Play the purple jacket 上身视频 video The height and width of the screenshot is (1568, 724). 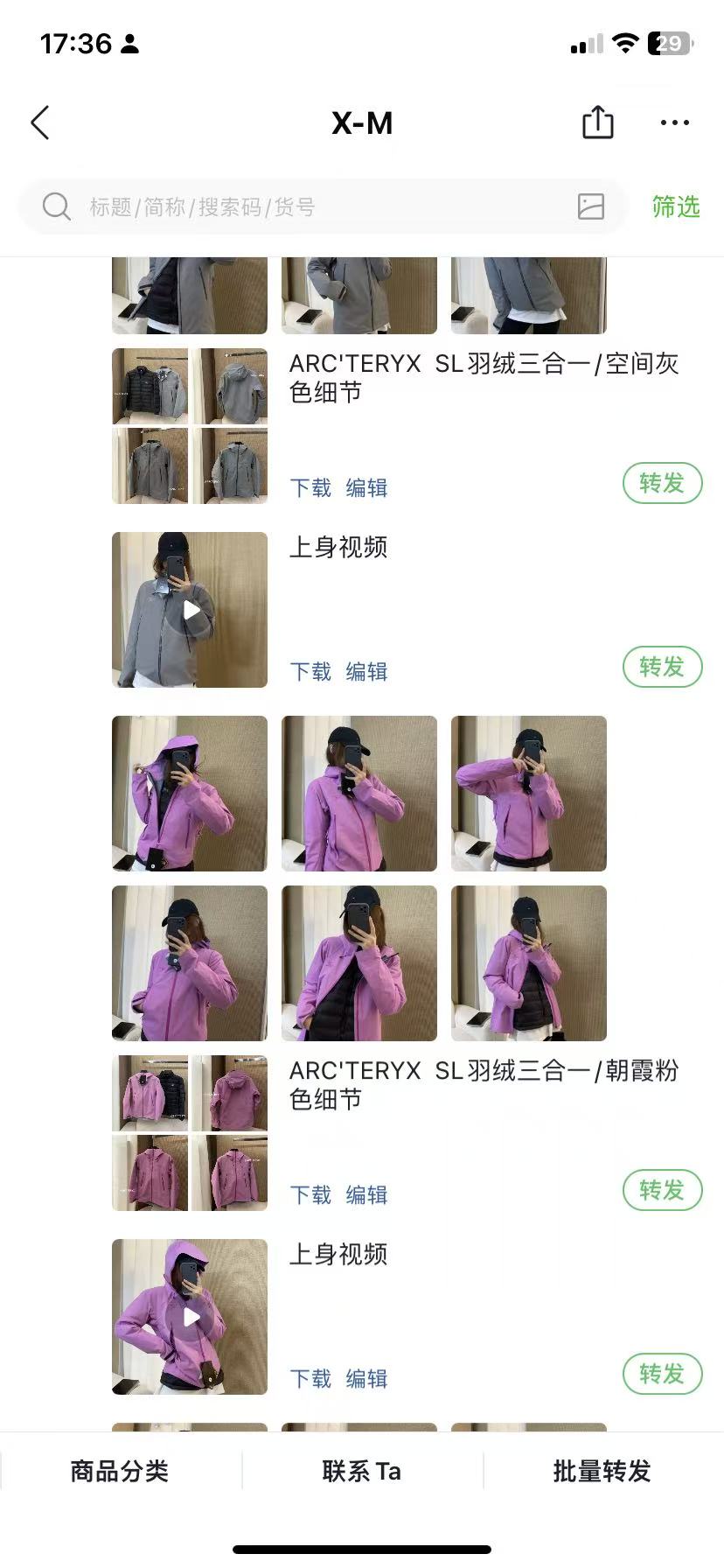tap(190, 1317)
